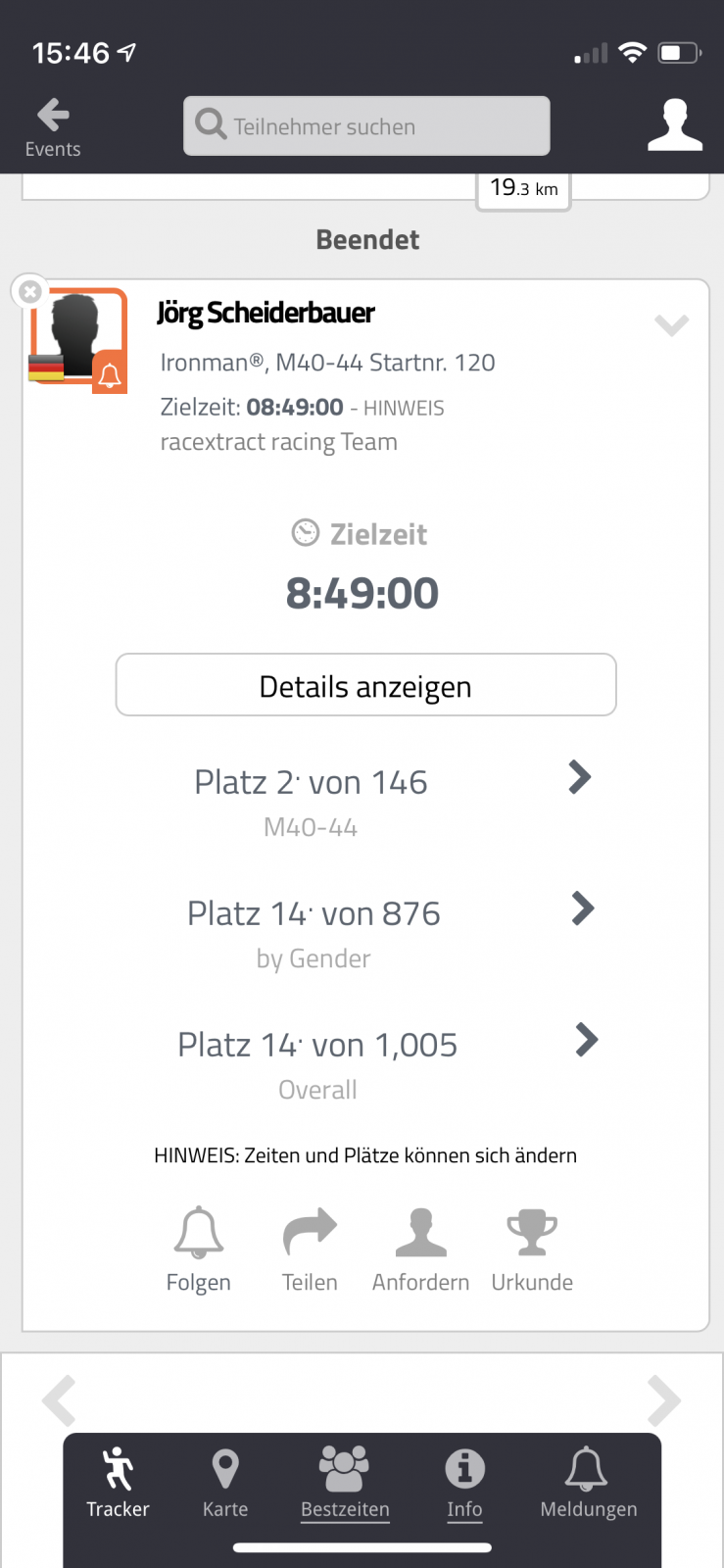Screen dimensions: 724x1568
Task: Select the Tracker tab
Action: (x=118, y=1483)
